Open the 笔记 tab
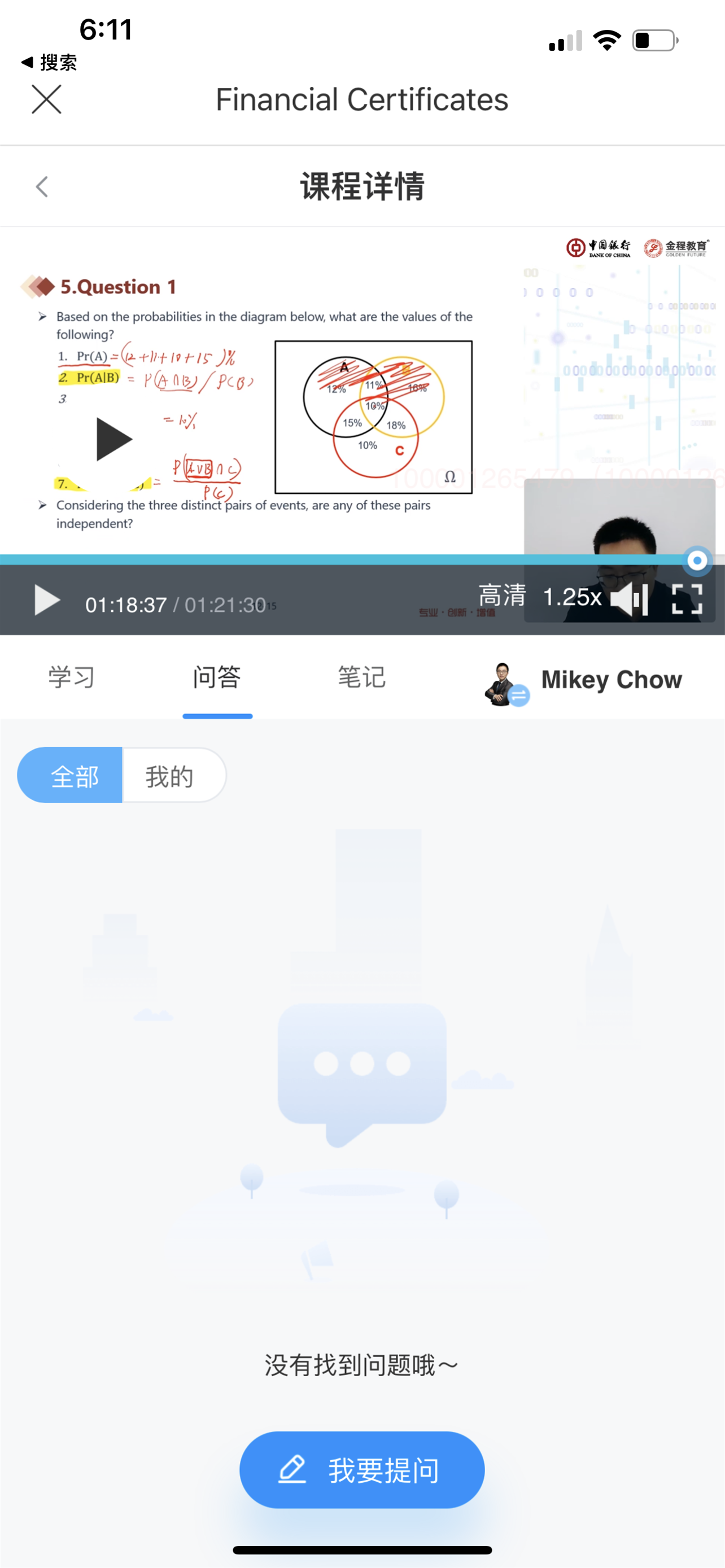The image size is (725, 1568). click(361, 677)
